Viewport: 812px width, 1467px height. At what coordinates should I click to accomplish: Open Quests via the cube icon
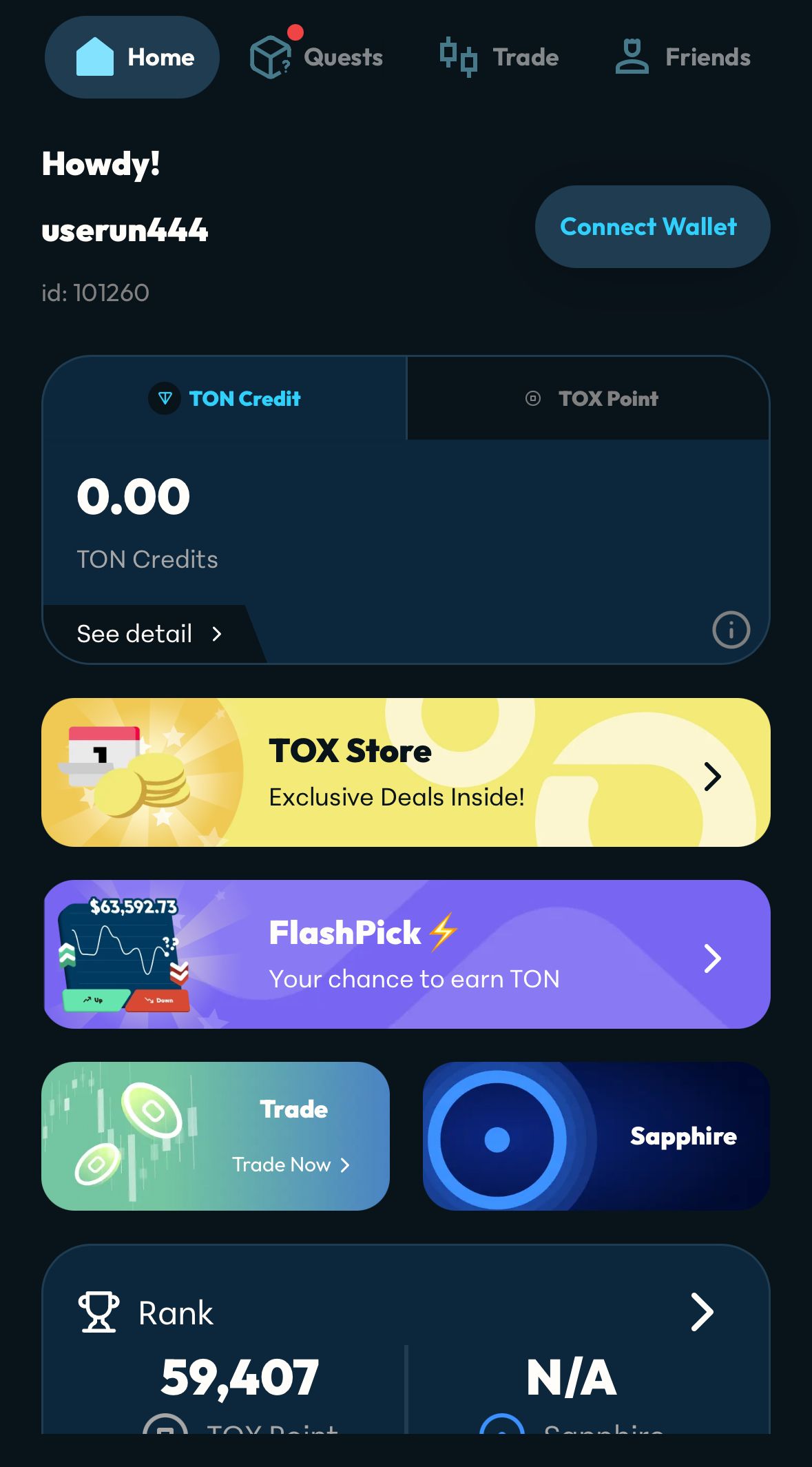click(270, 57)
